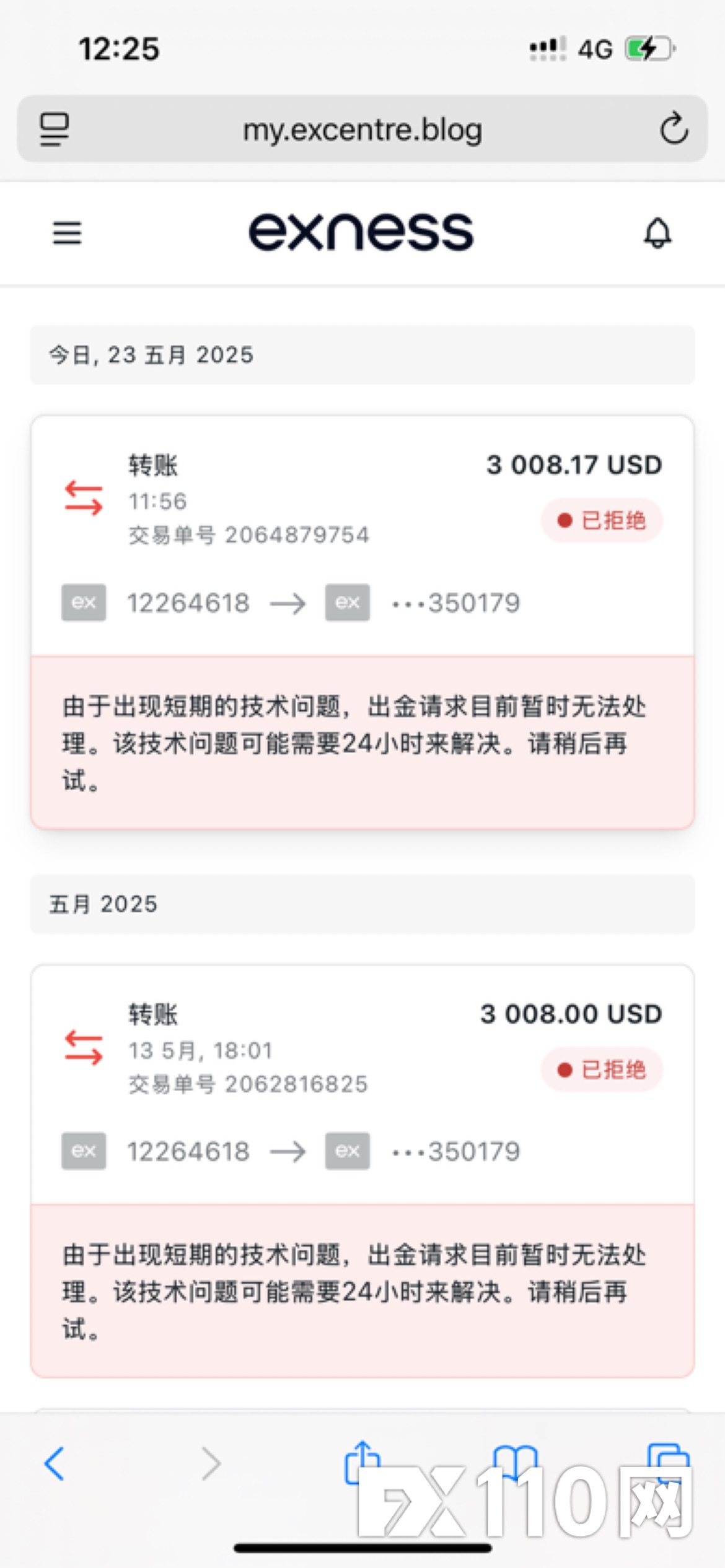Open Safari bookmarks
This screenshot has width=725, height=1568.
pos(514,1464)
